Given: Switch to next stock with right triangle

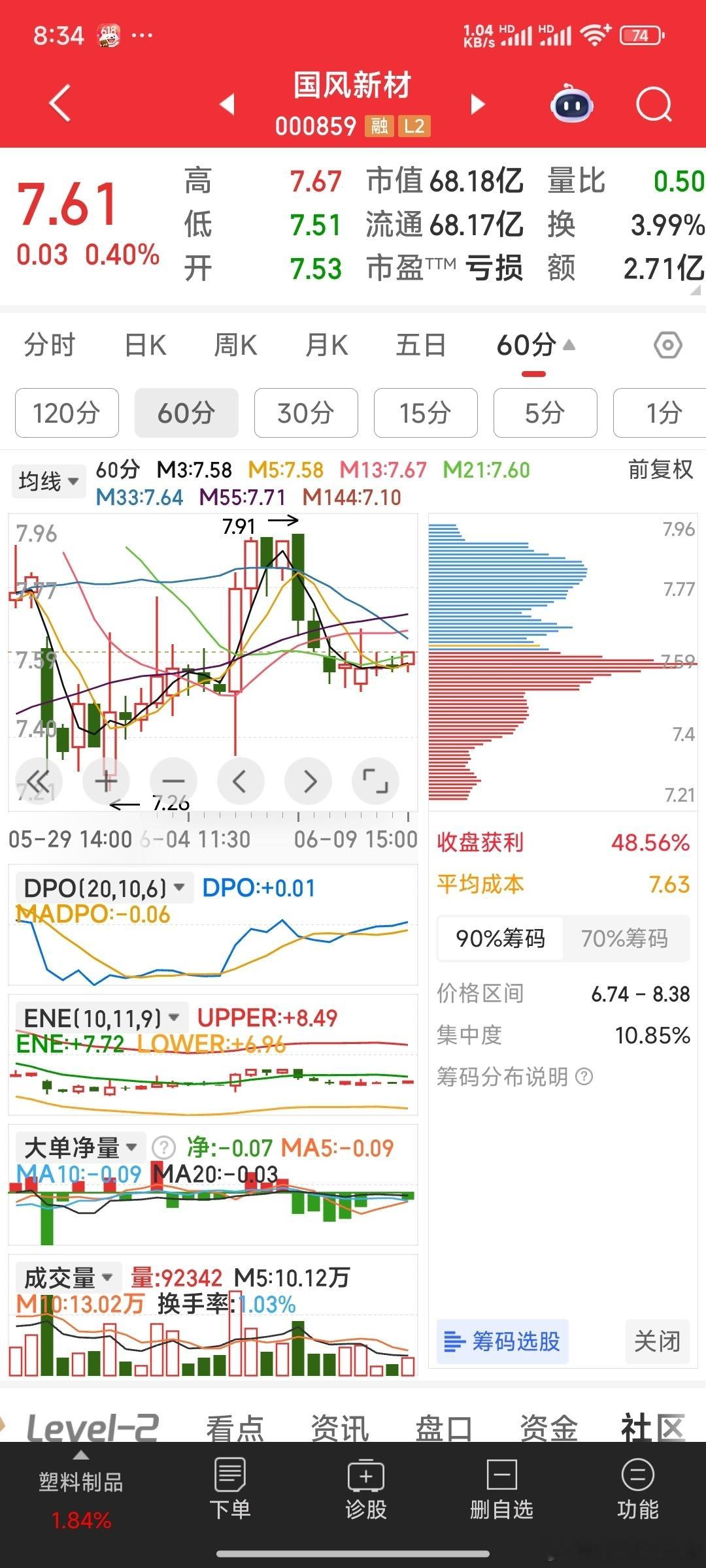Looking at the screenshot, I should (x=478, y=105).
